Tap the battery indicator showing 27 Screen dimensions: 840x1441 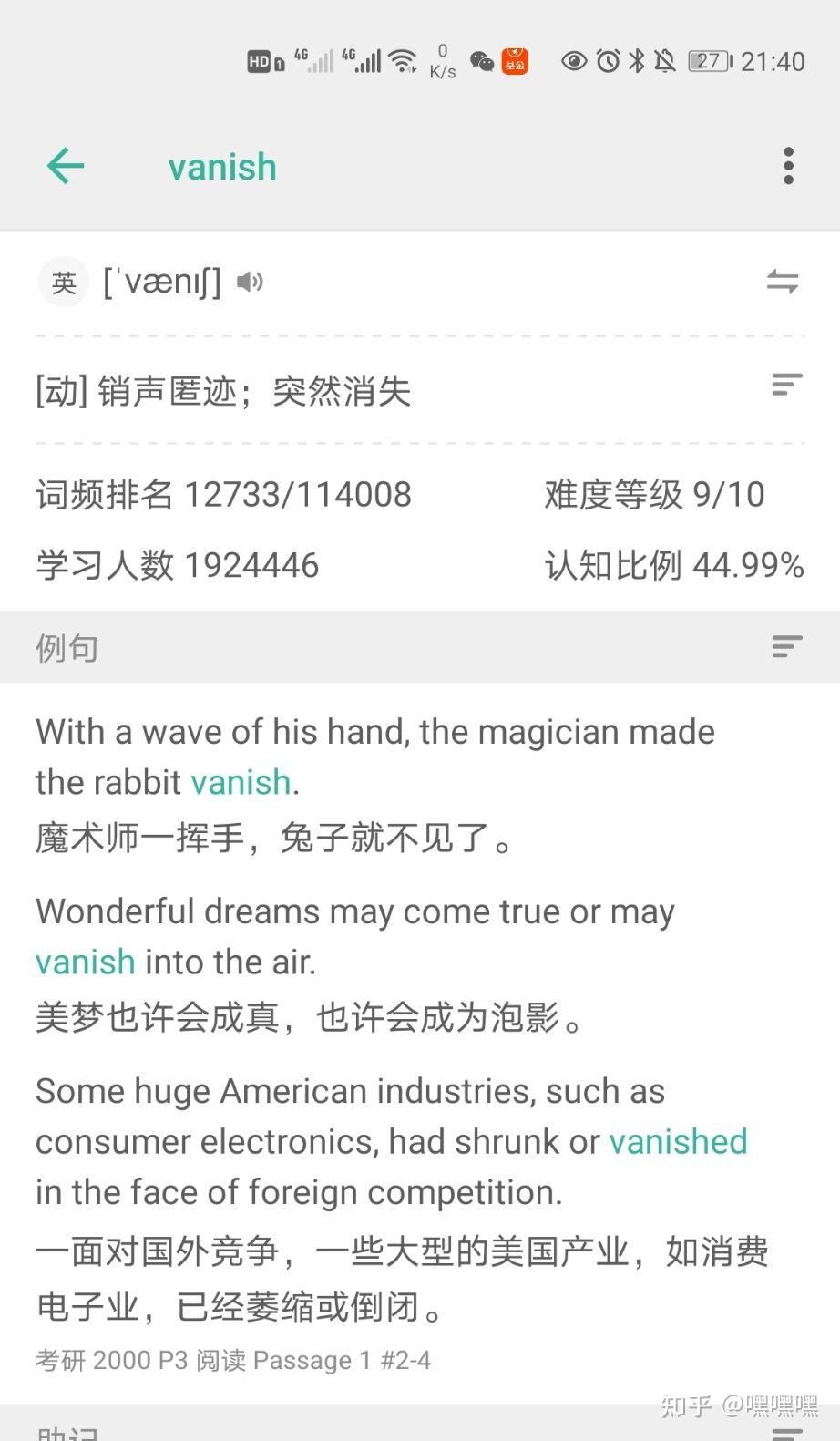[x=708, y=60]
